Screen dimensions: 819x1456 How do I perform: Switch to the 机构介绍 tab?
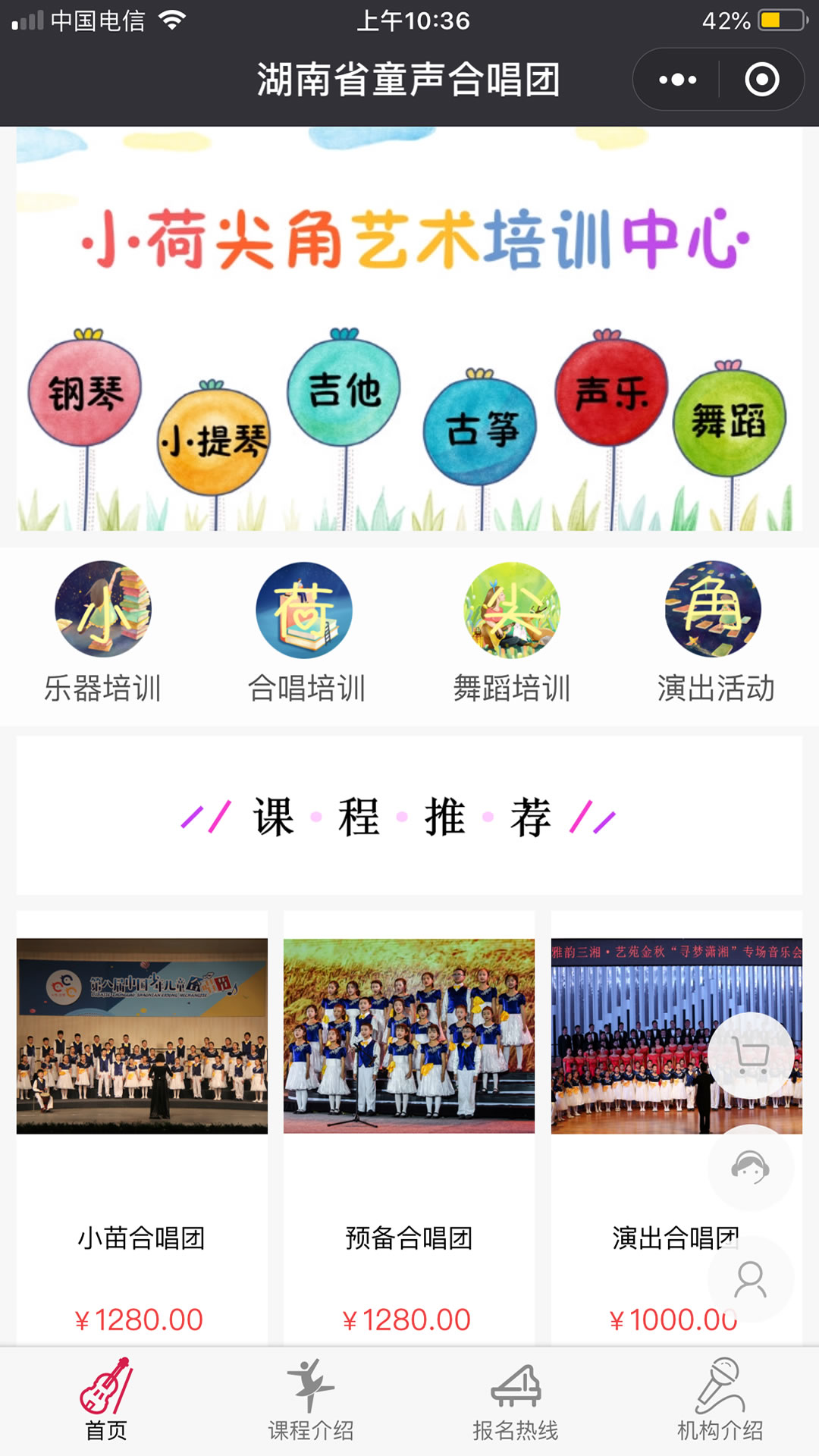(720, 1401)
